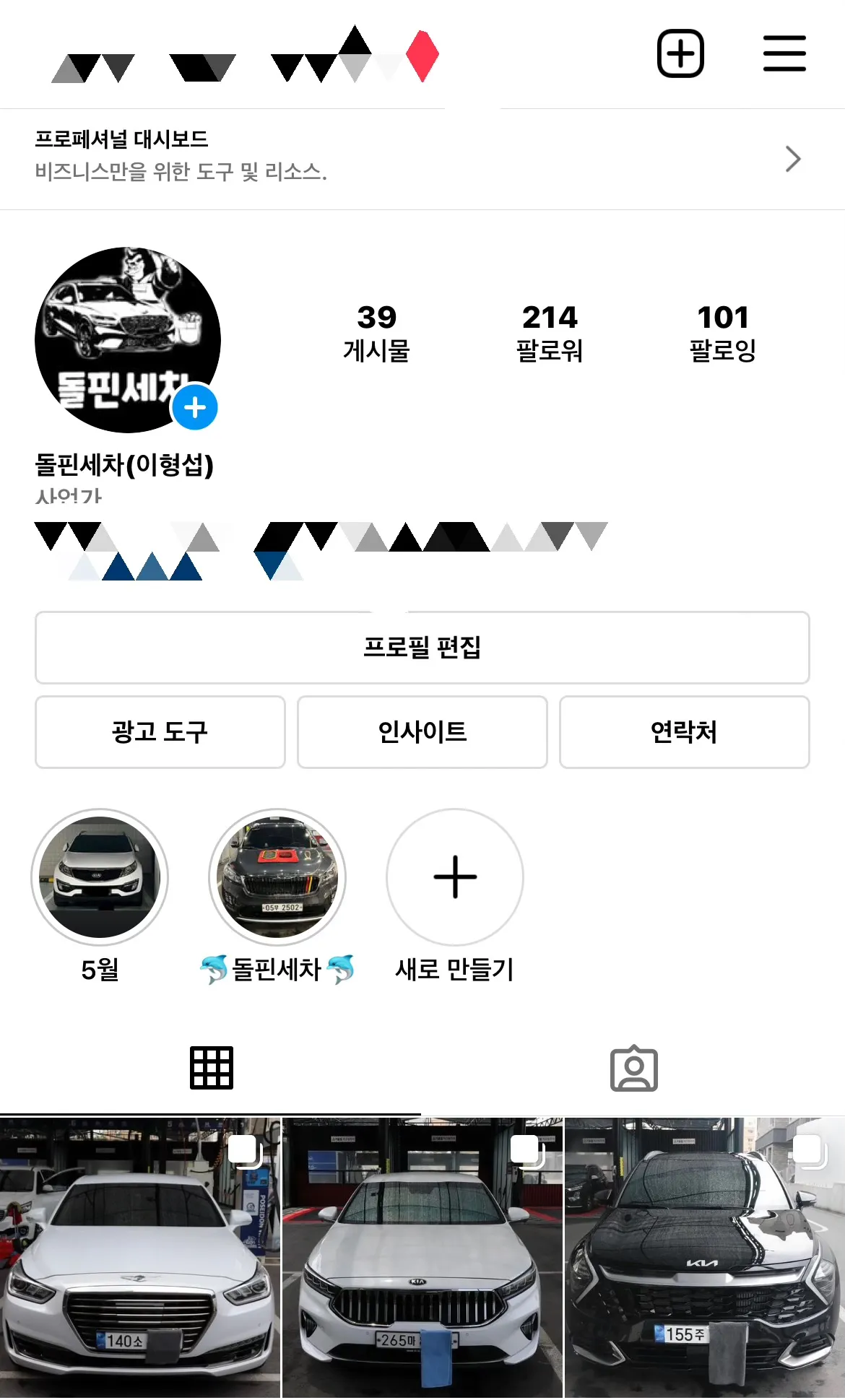Open the 프로필 편집 button
The image size is (845, 1400).
(x=422, y=648)
